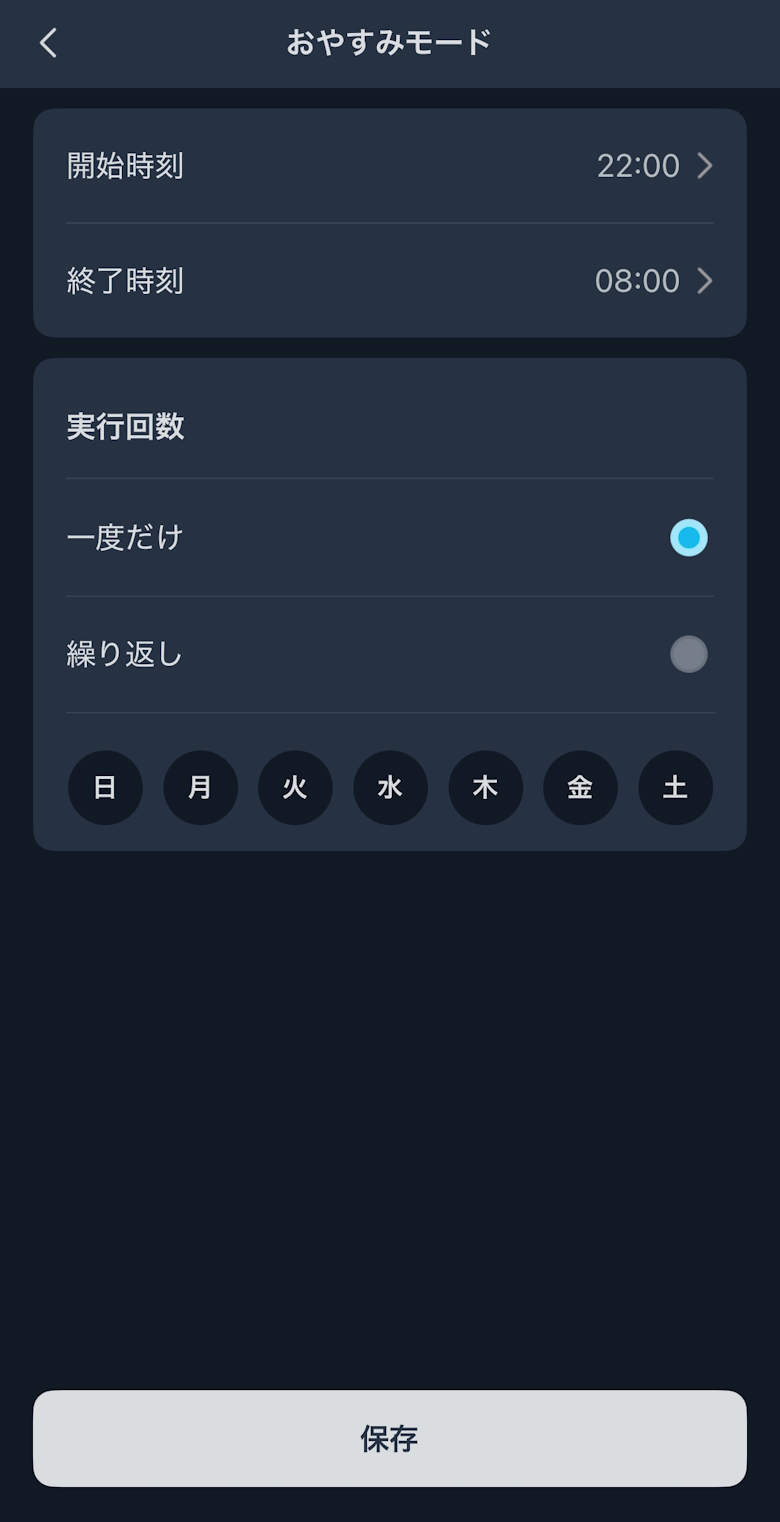The image size is (780, 1522).
Task: Toggle 日 (Sunday) day button
Action: click(105, 788)
